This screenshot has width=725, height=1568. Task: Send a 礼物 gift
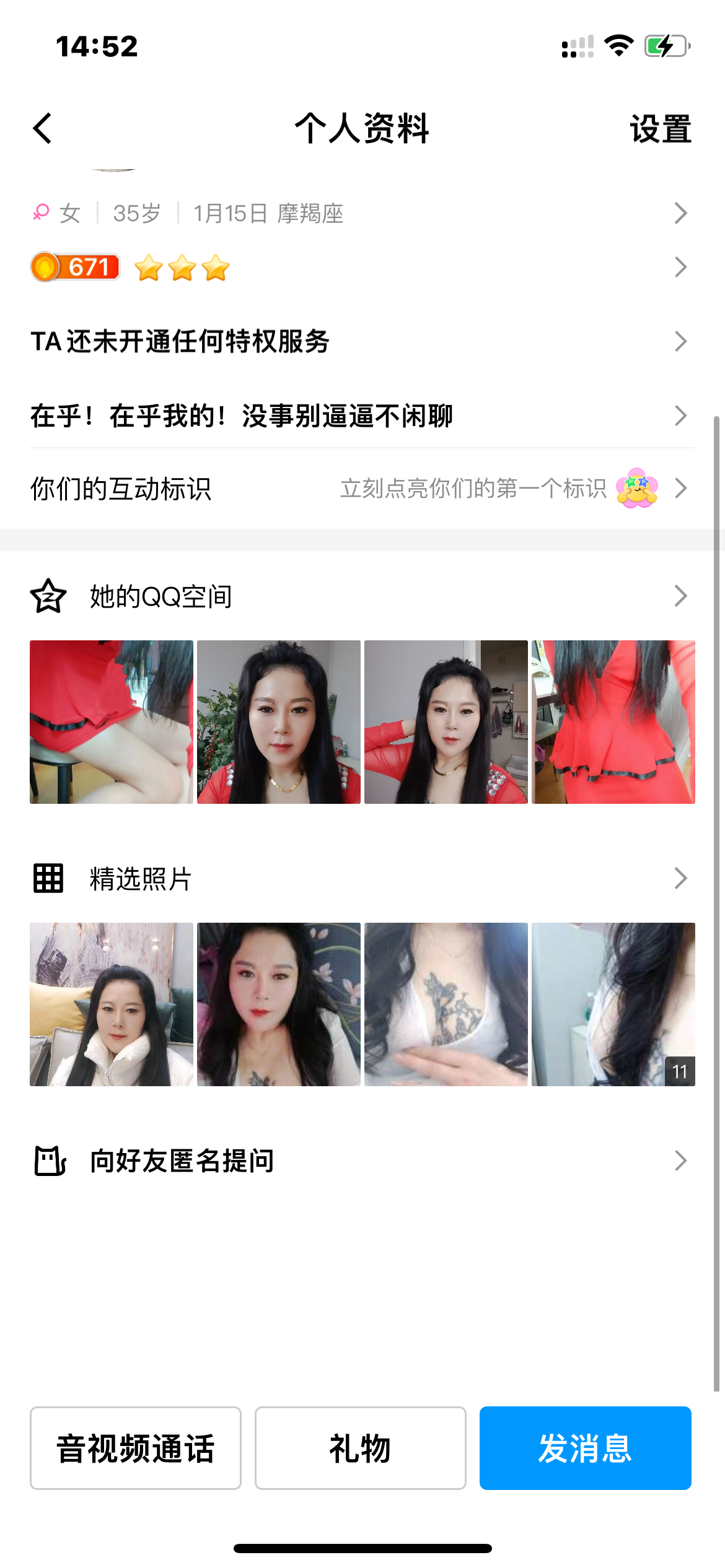pyautogui.click(x=360, y=1448)
